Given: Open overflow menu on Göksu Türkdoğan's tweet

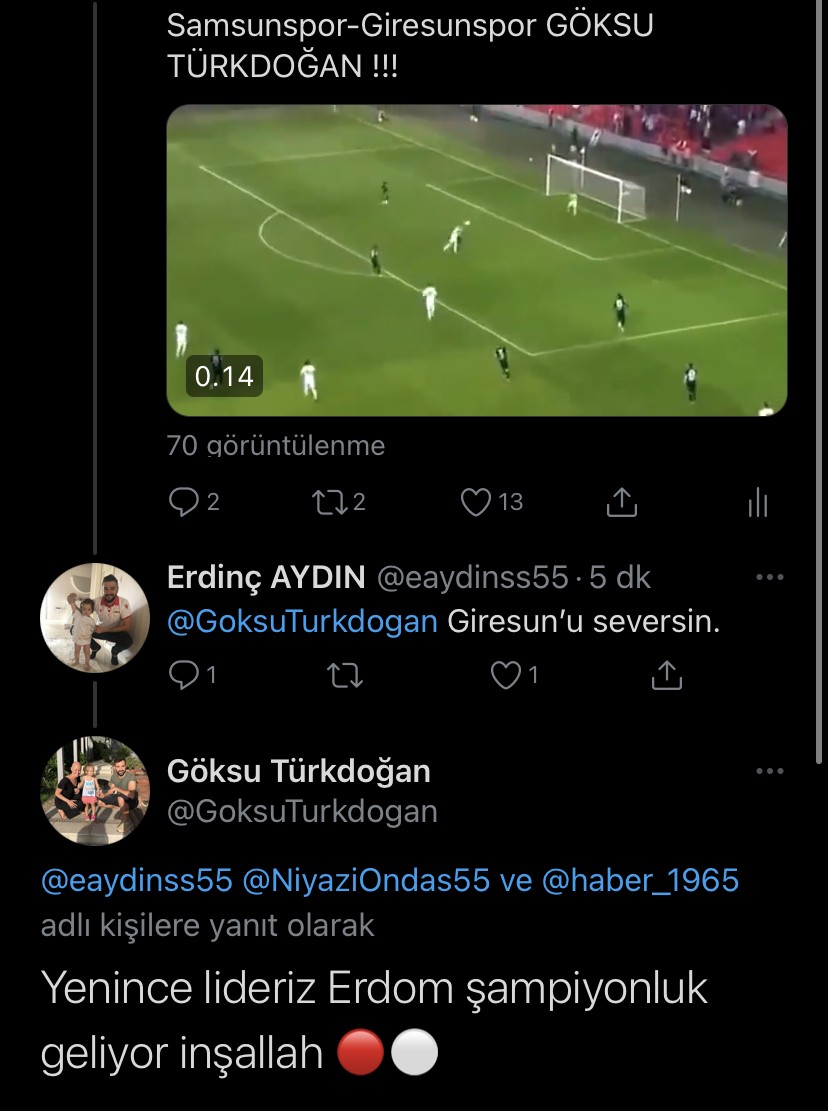Looking at the screenshot, I should (x=769, y=772).
